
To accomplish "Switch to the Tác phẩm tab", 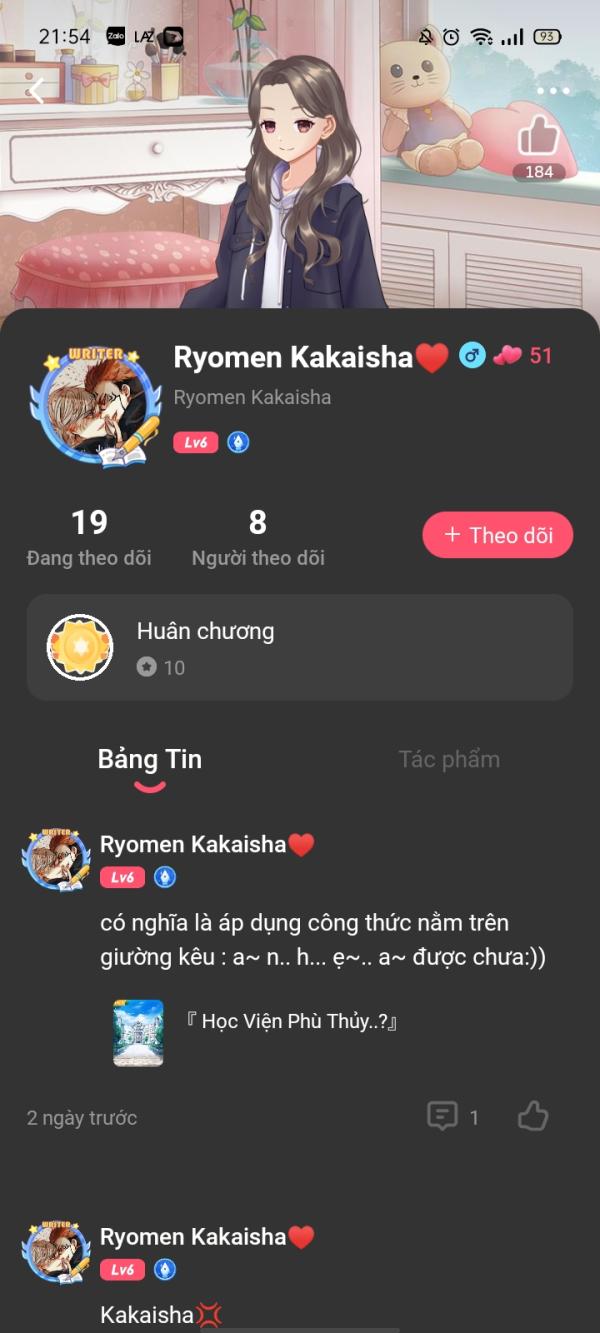I will point(449,759).
